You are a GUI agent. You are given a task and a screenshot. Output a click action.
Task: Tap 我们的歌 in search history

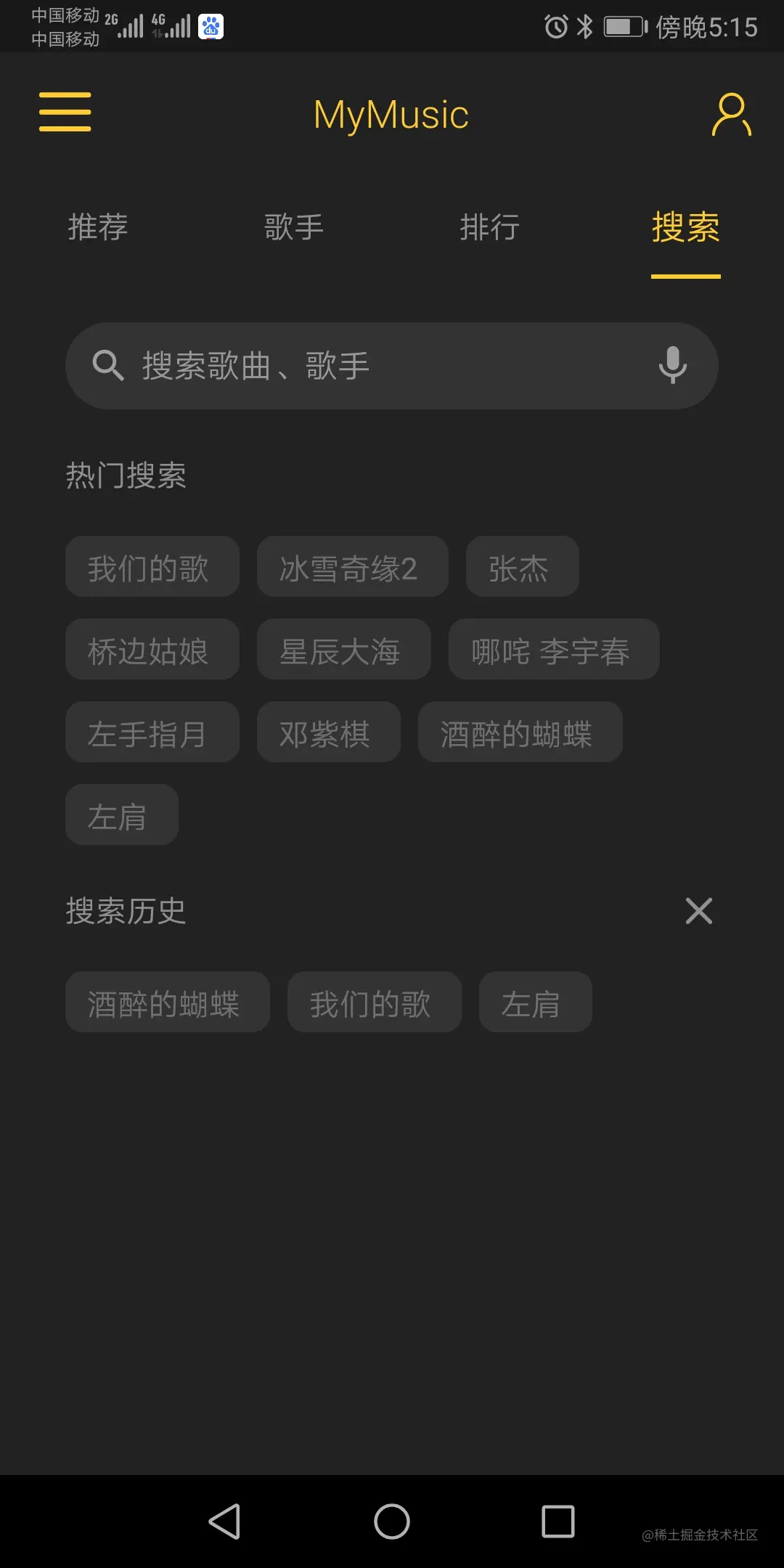click(x=374, y=1003)
